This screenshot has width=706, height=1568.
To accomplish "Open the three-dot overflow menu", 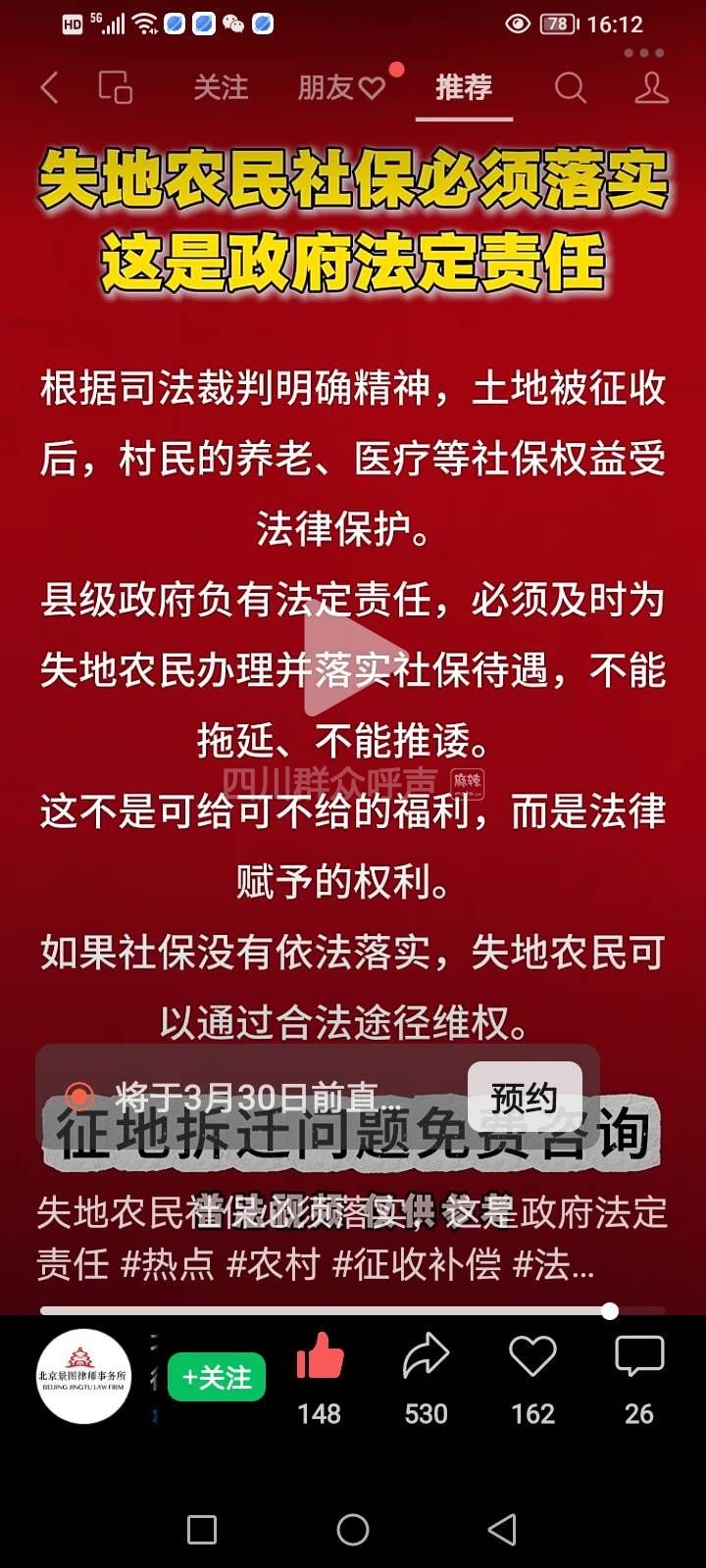I will [x=644, y=53].
